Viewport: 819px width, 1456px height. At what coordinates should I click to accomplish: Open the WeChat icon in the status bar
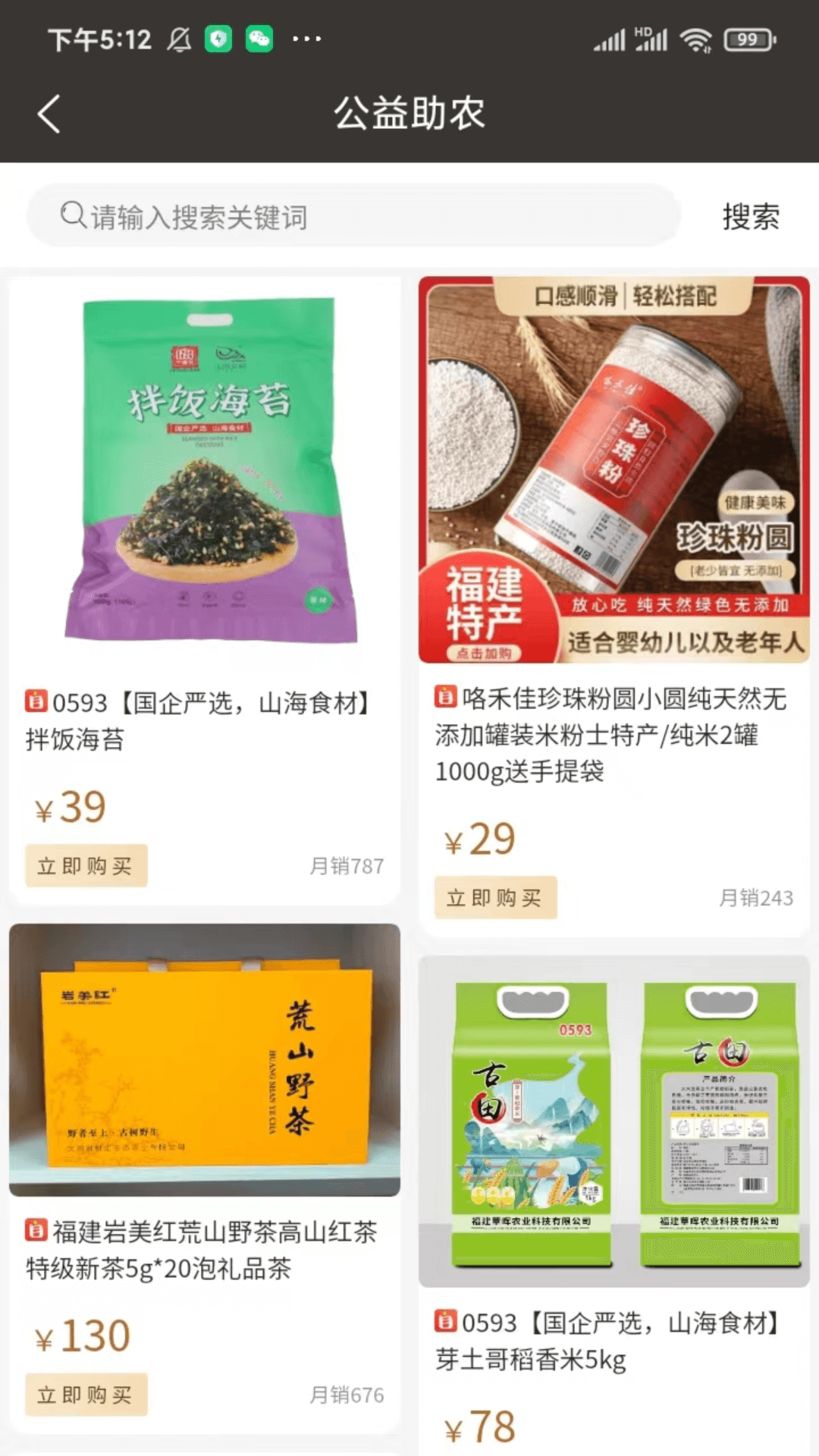click(259, 37)
